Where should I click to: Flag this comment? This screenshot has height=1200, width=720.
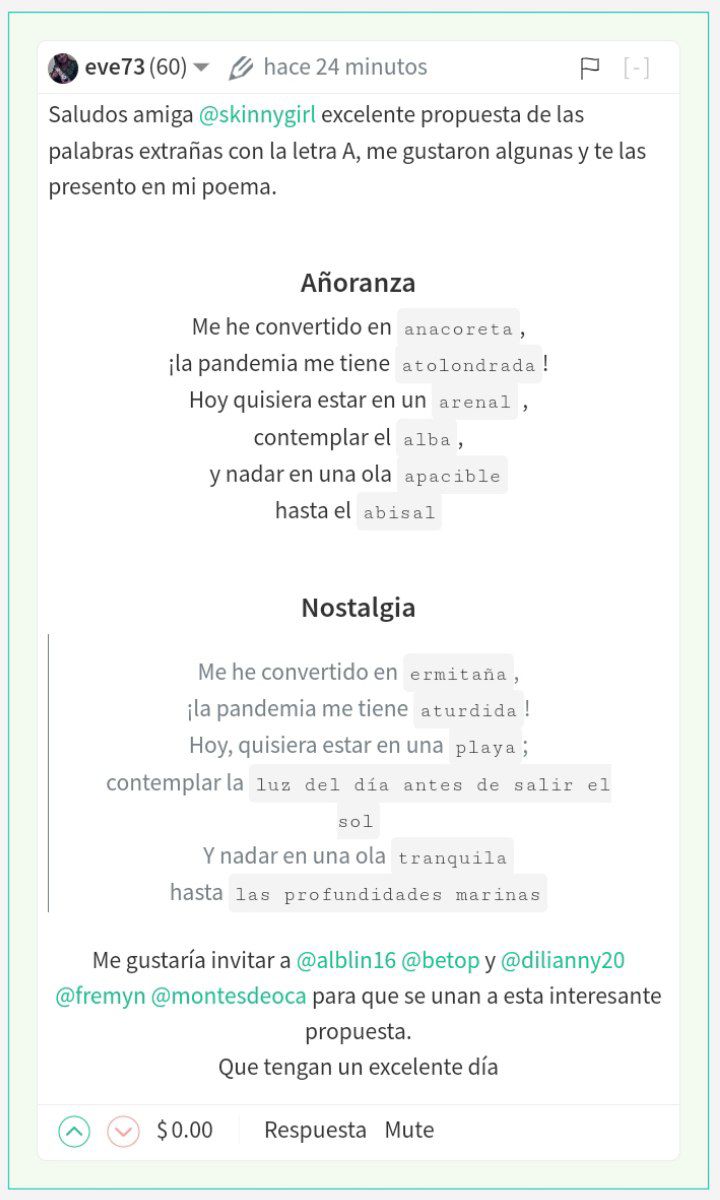tap(590, 68)
